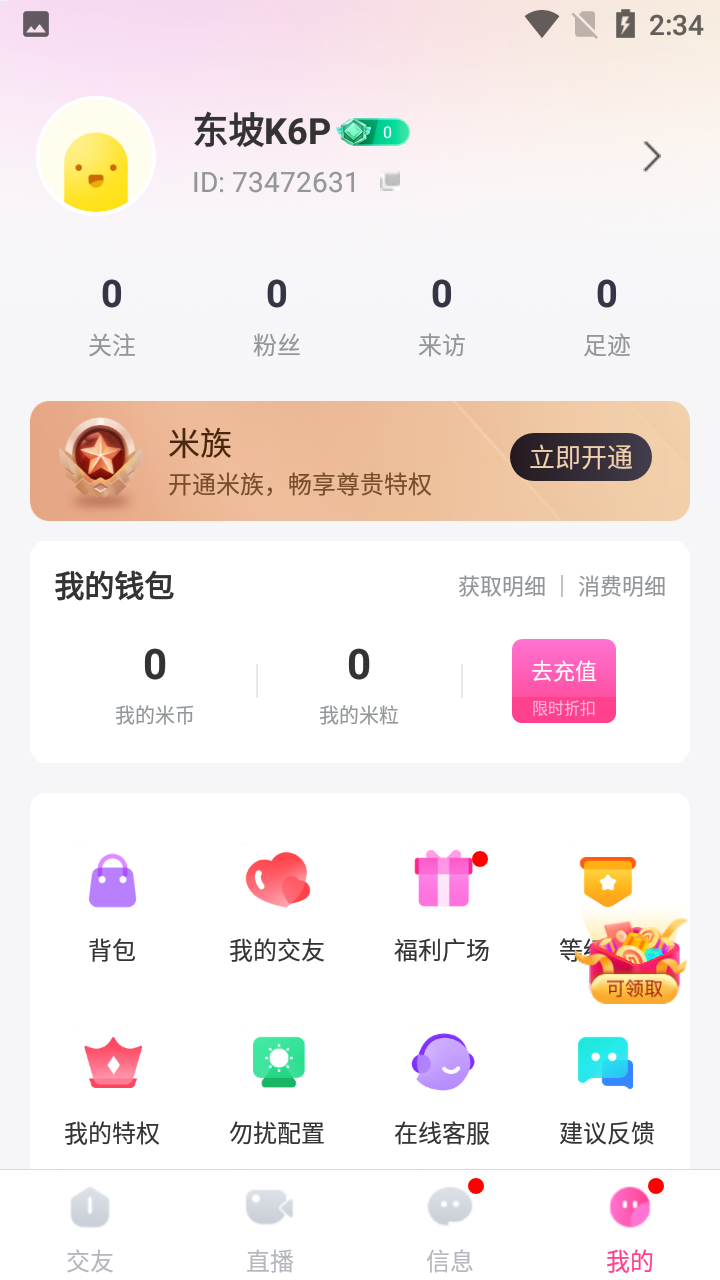Claim the 可领取 red envelope reward
The width and height of the screenshot is (720, 1280).
click(x=635, y=962)
